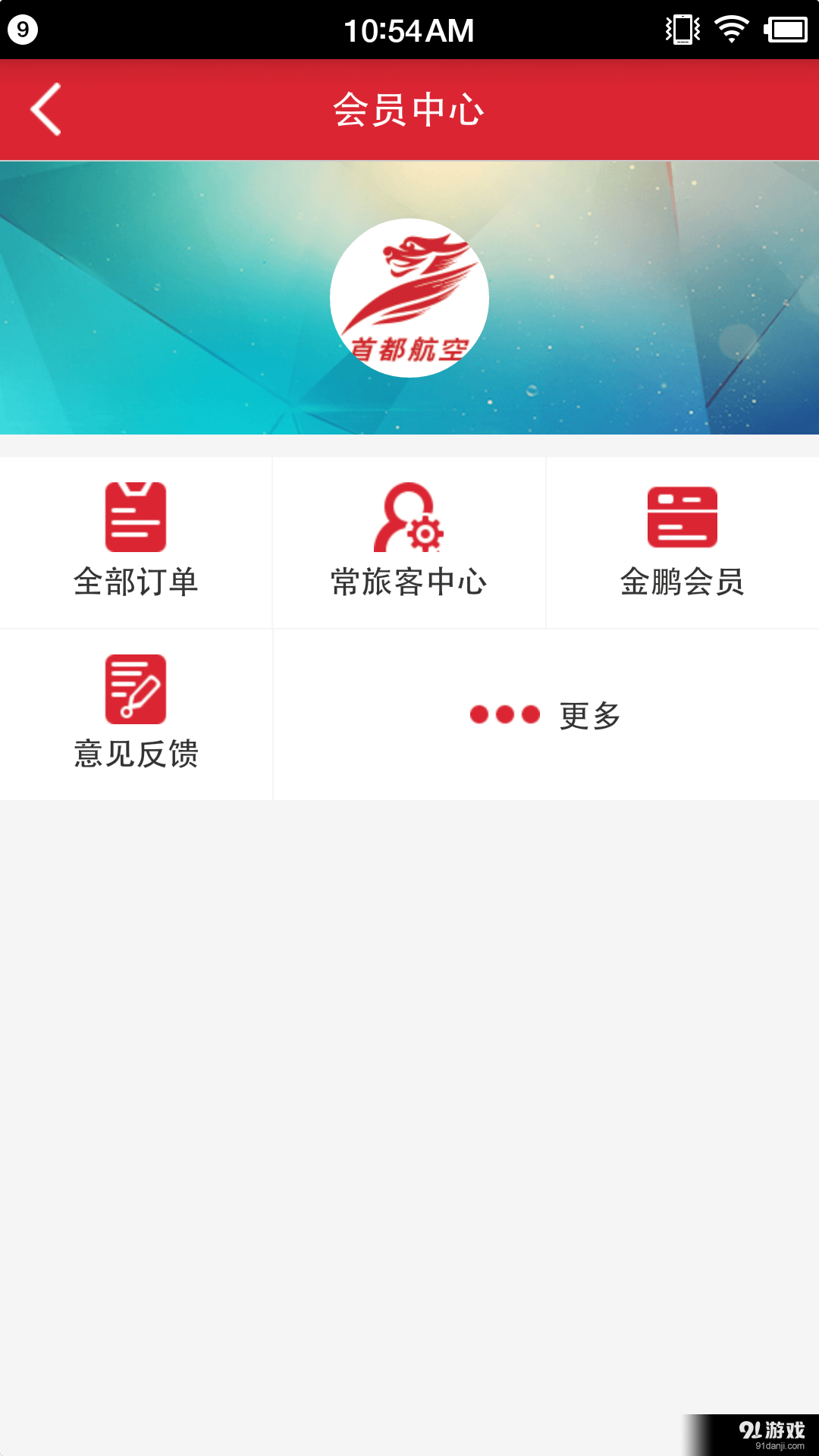Tap the three-dot 更多 icon

click(504, 714)
